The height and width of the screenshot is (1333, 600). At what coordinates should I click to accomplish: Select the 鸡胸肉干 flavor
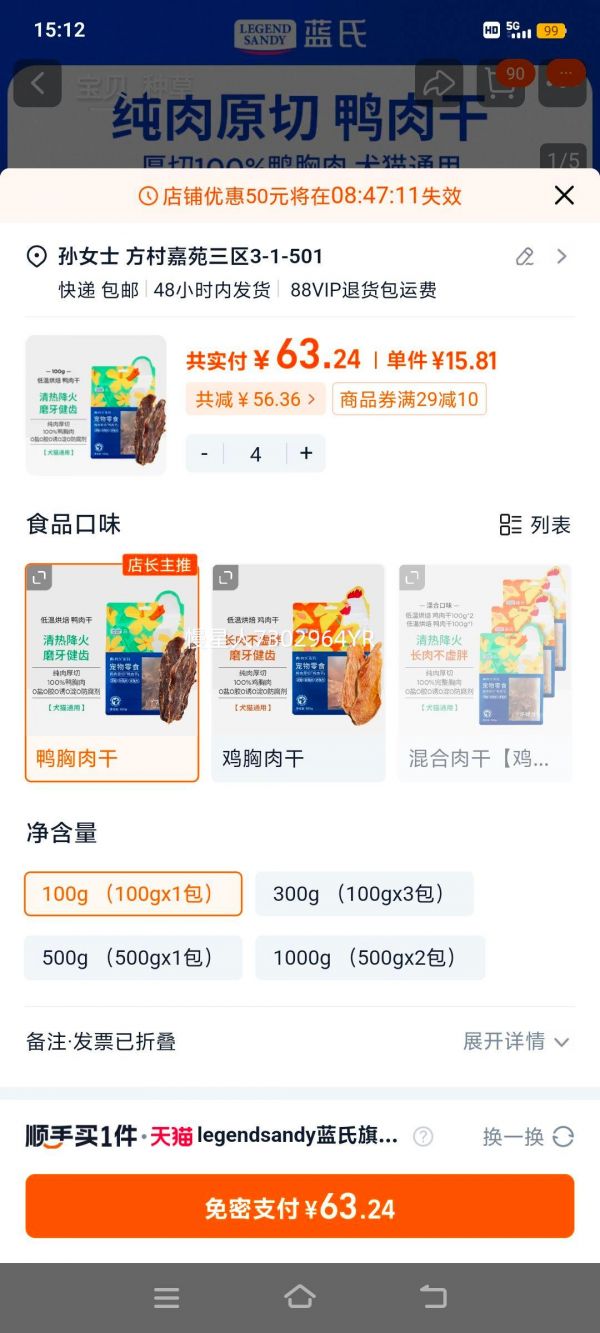click(298, 672)
